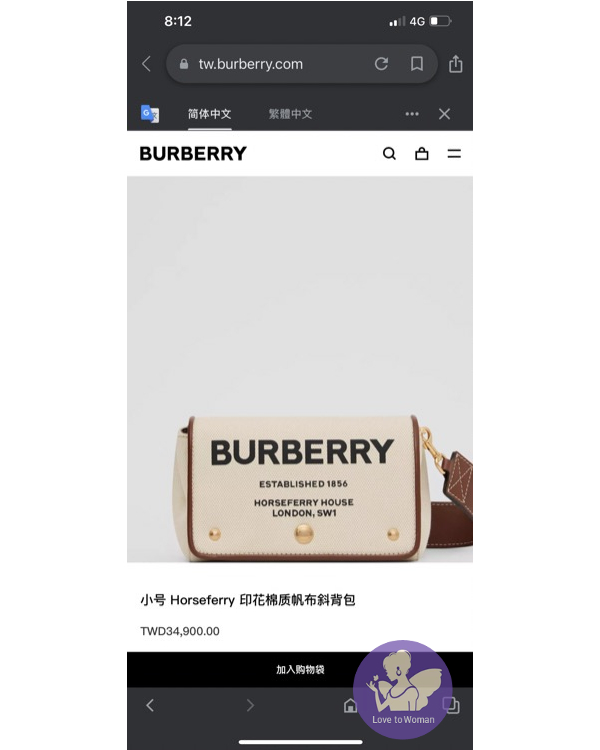Tap the tw.burberry.com address bar

[270, 64]
